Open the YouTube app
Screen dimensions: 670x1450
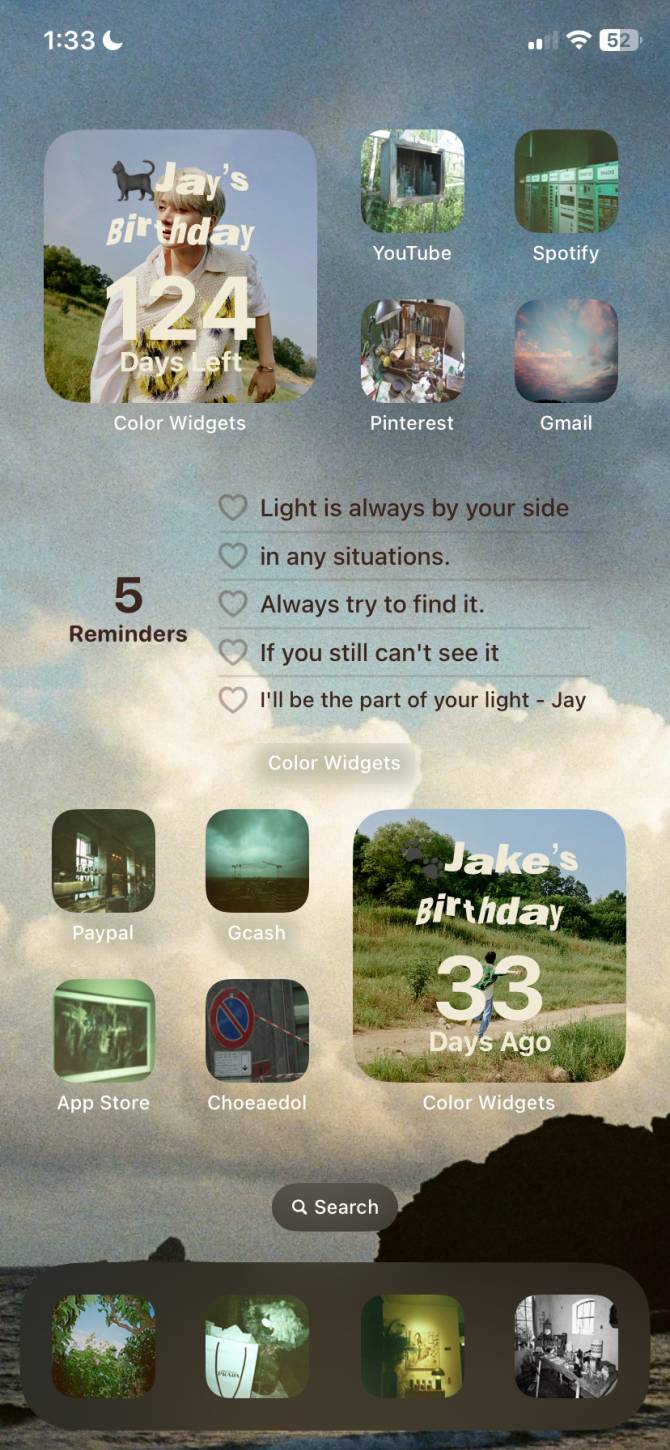pos(412,181)
